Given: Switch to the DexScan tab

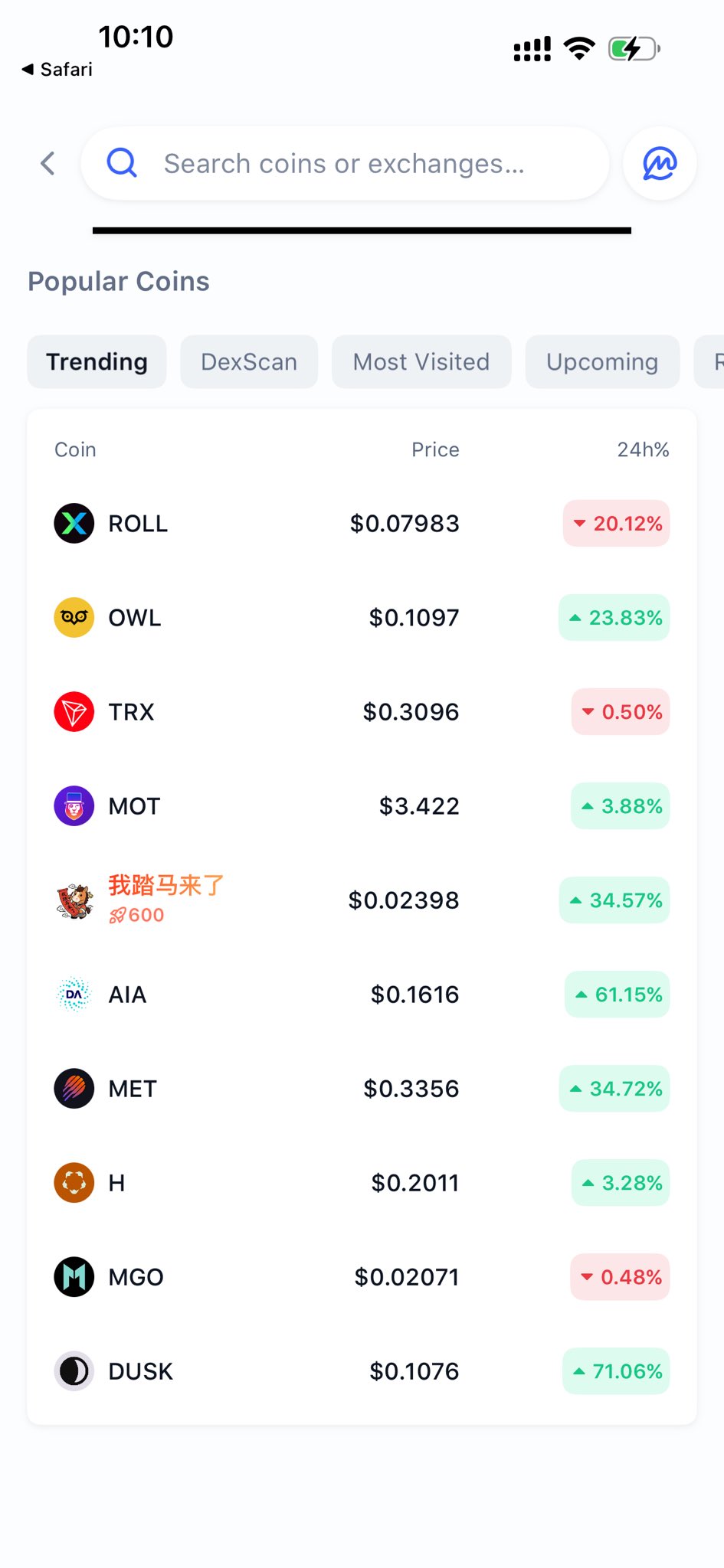Looking at the screenshot, I should (x=249, y=361).
